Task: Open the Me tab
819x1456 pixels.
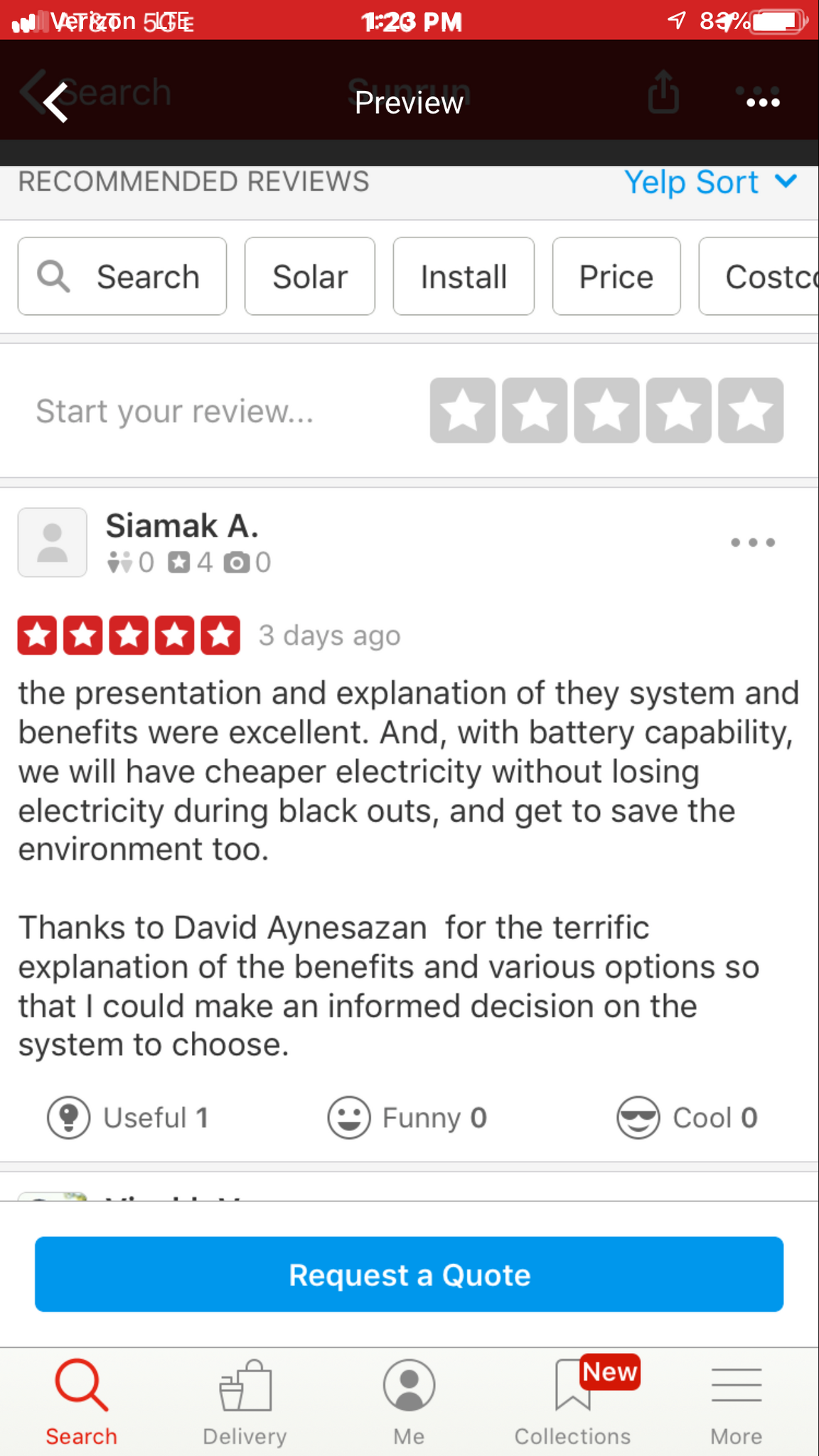Action: point(409,1402)
